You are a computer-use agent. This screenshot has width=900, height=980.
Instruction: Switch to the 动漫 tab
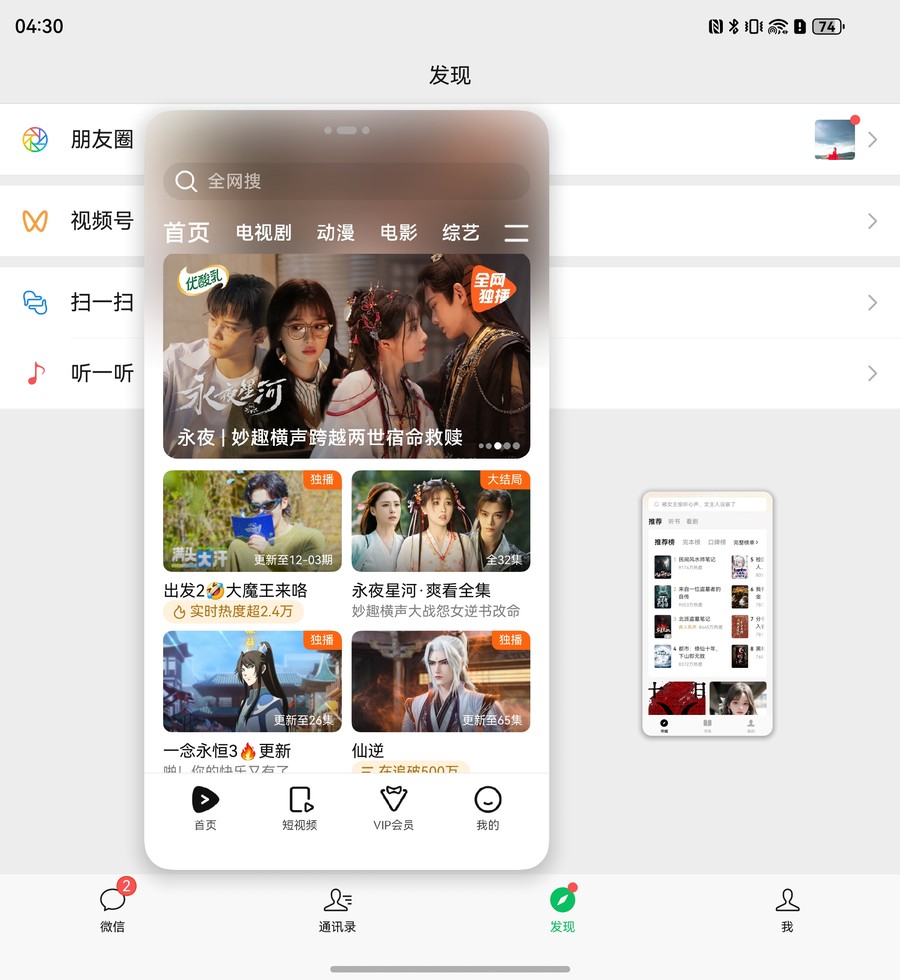pyautogui.click(x=335, y=233)
